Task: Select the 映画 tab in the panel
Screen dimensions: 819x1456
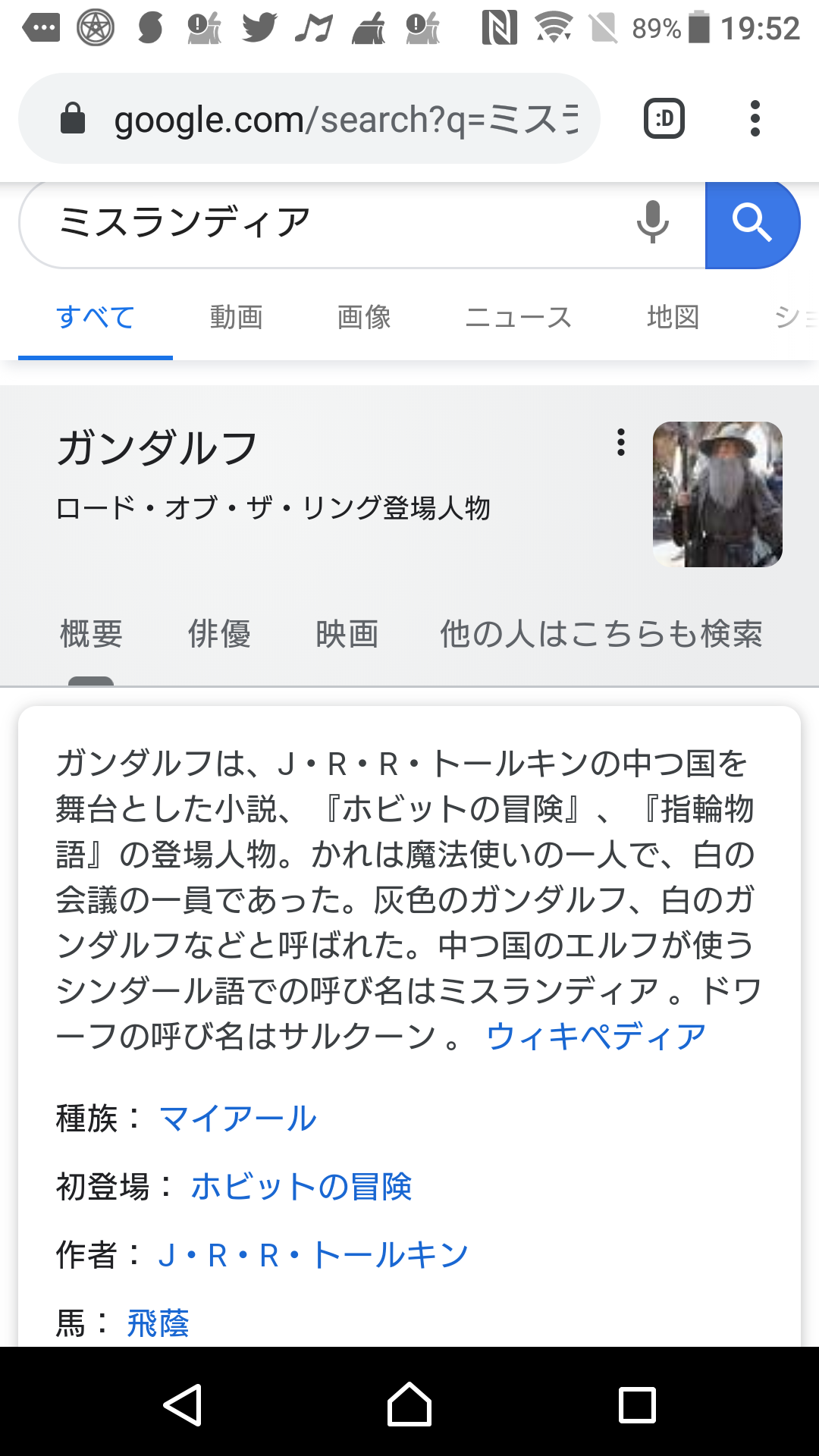Action: [x=347, y=634]
